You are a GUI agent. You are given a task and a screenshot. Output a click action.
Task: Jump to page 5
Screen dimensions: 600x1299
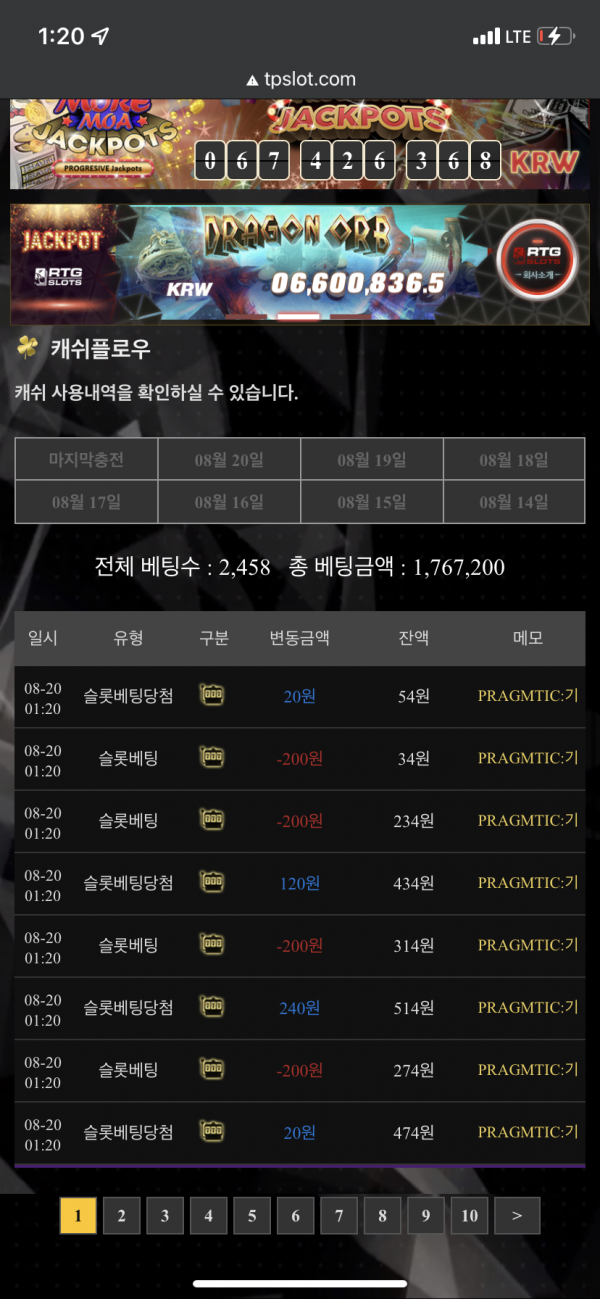252,1216
